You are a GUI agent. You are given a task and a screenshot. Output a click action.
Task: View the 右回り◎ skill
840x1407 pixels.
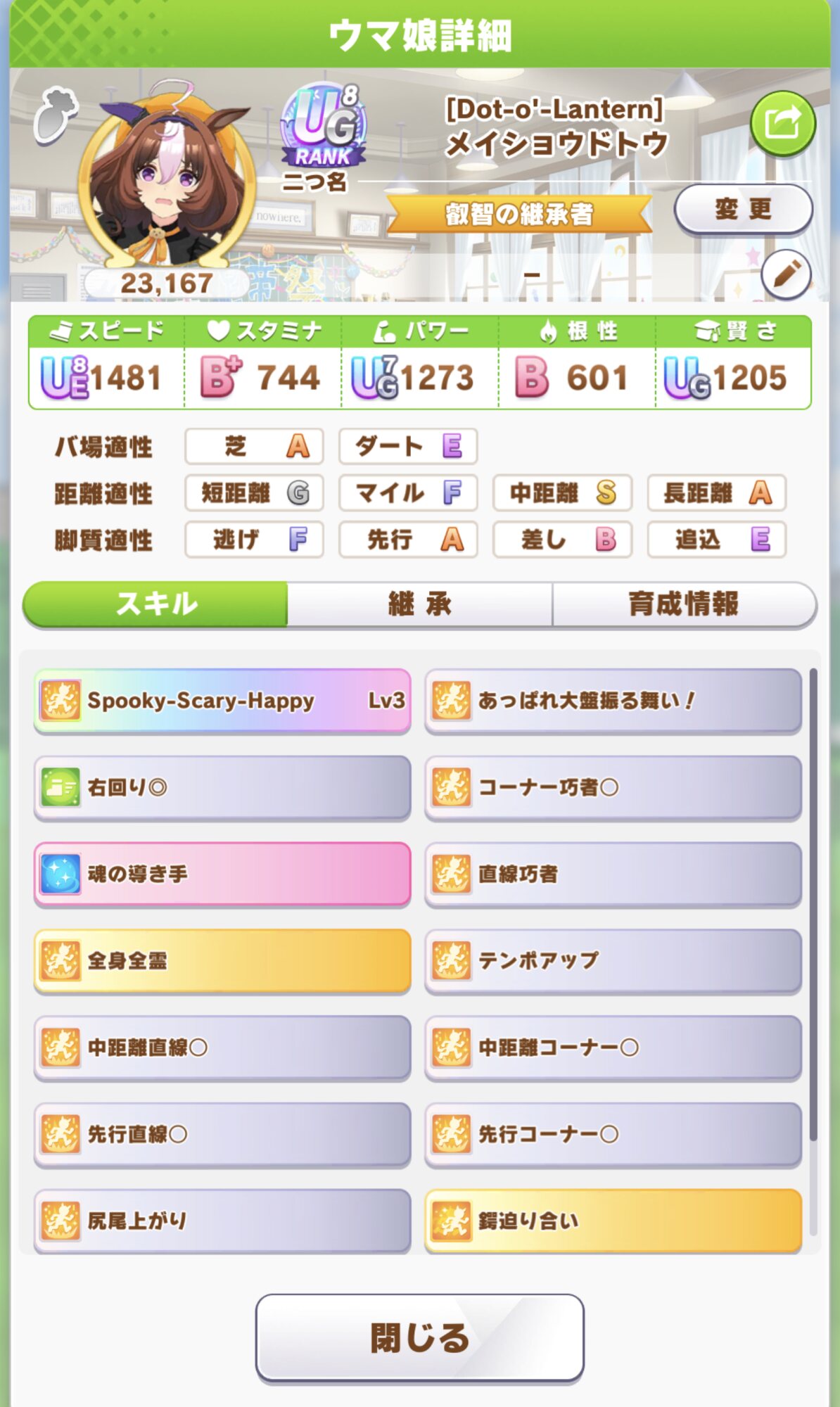[x=222, y=787]
